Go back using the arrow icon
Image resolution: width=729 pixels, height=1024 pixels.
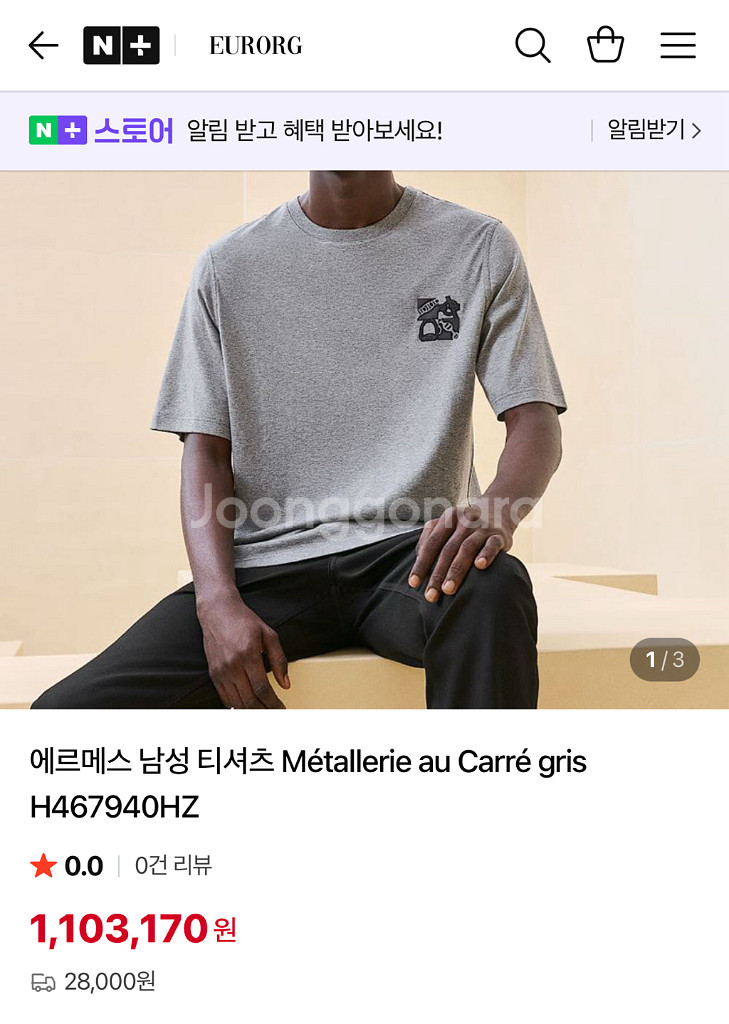click(43, 46)
